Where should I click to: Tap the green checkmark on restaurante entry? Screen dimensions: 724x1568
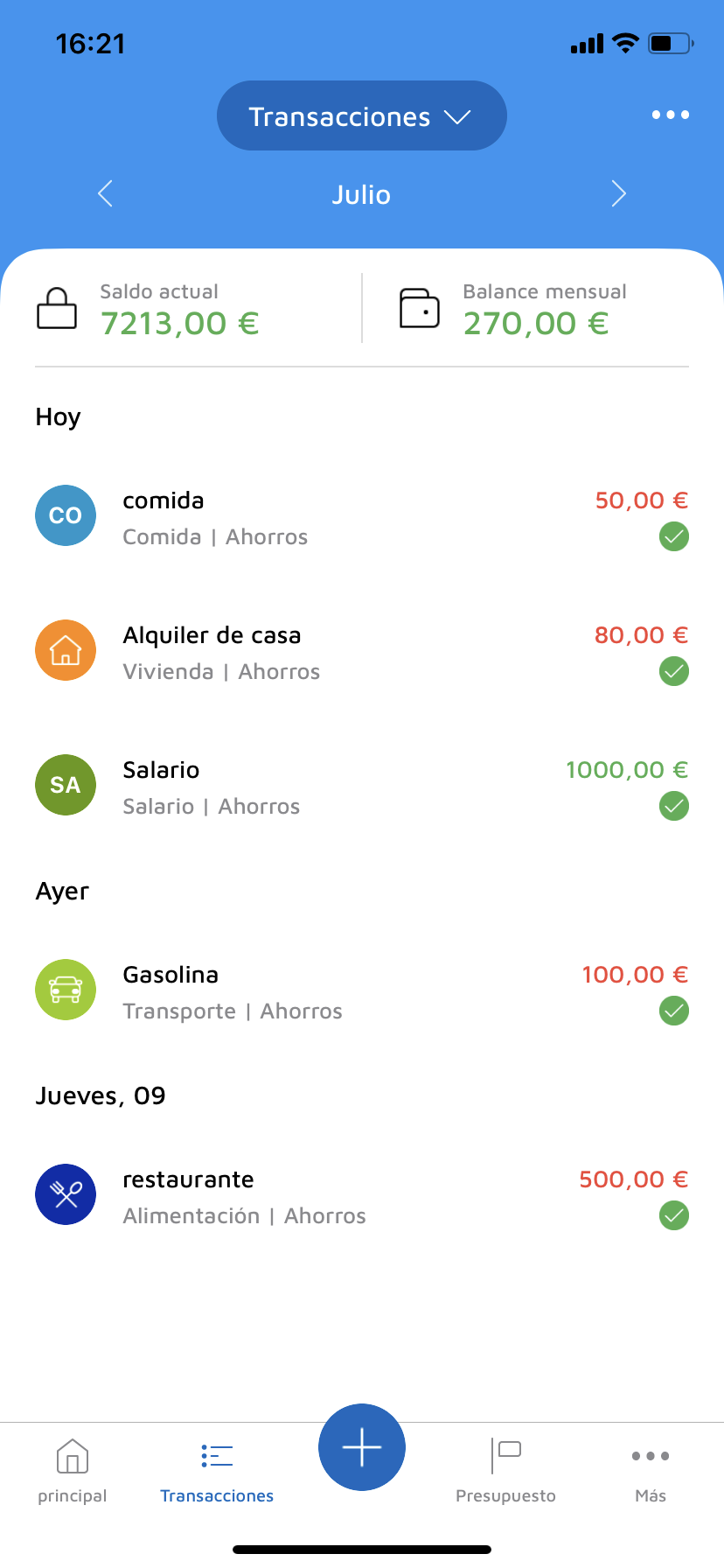tap(674, 1215)
